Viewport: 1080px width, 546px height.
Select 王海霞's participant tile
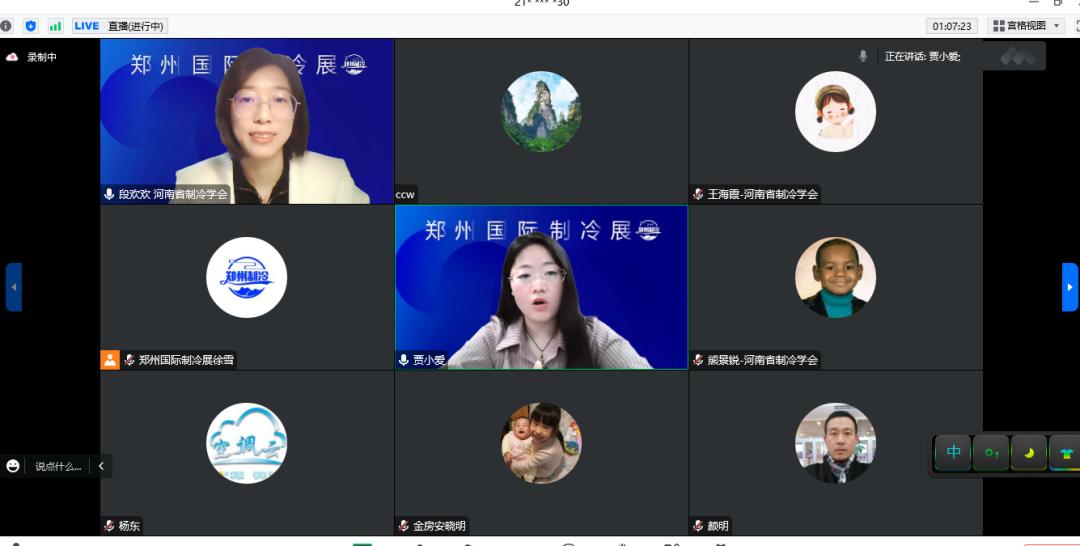[835, 121]
